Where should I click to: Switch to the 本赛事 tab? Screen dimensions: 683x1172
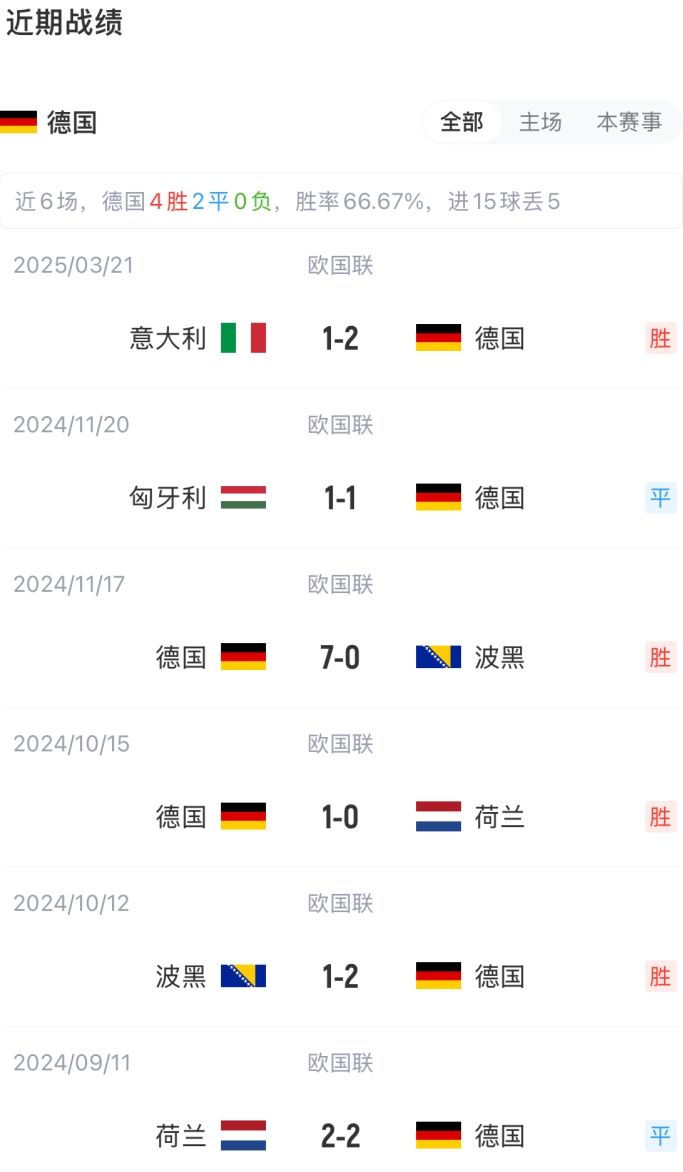click(x=629, y=122)
